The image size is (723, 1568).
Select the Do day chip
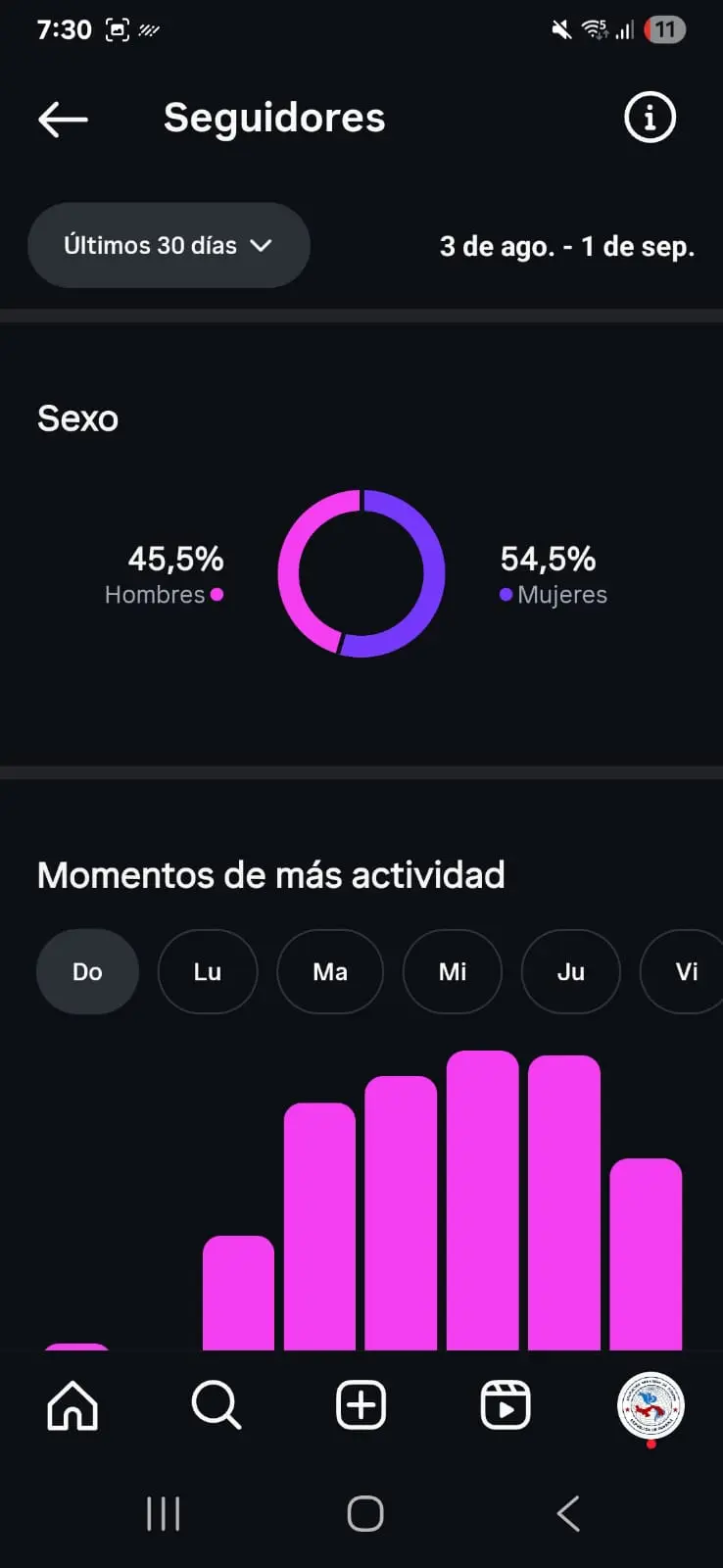click(87, 972)
